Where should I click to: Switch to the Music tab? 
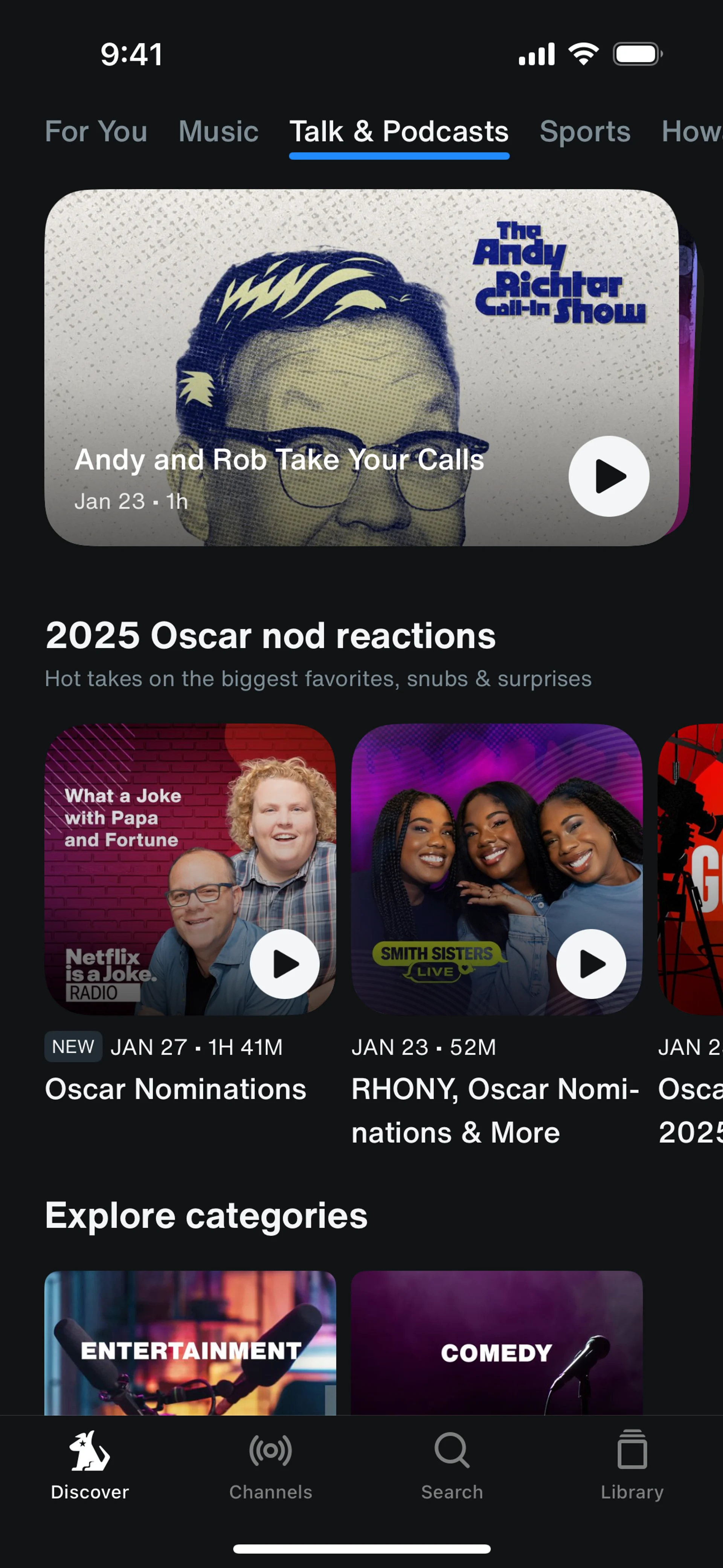pyautogui.click(x=218, y=131)
